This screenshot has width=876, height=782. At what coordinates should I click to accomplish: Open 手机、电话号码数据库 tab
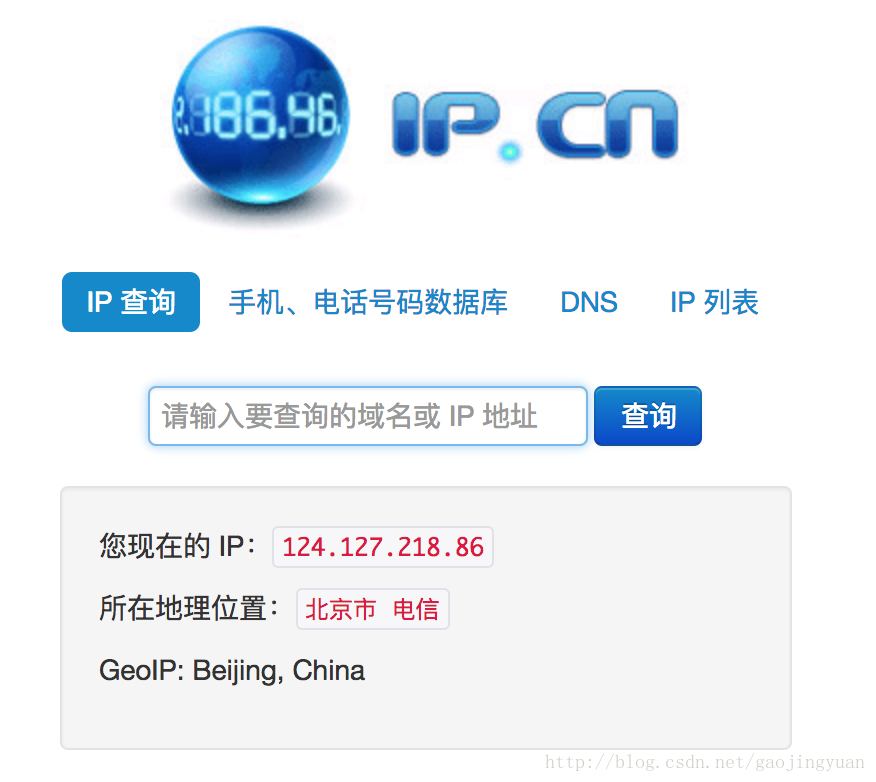click(x=368, y=302)
